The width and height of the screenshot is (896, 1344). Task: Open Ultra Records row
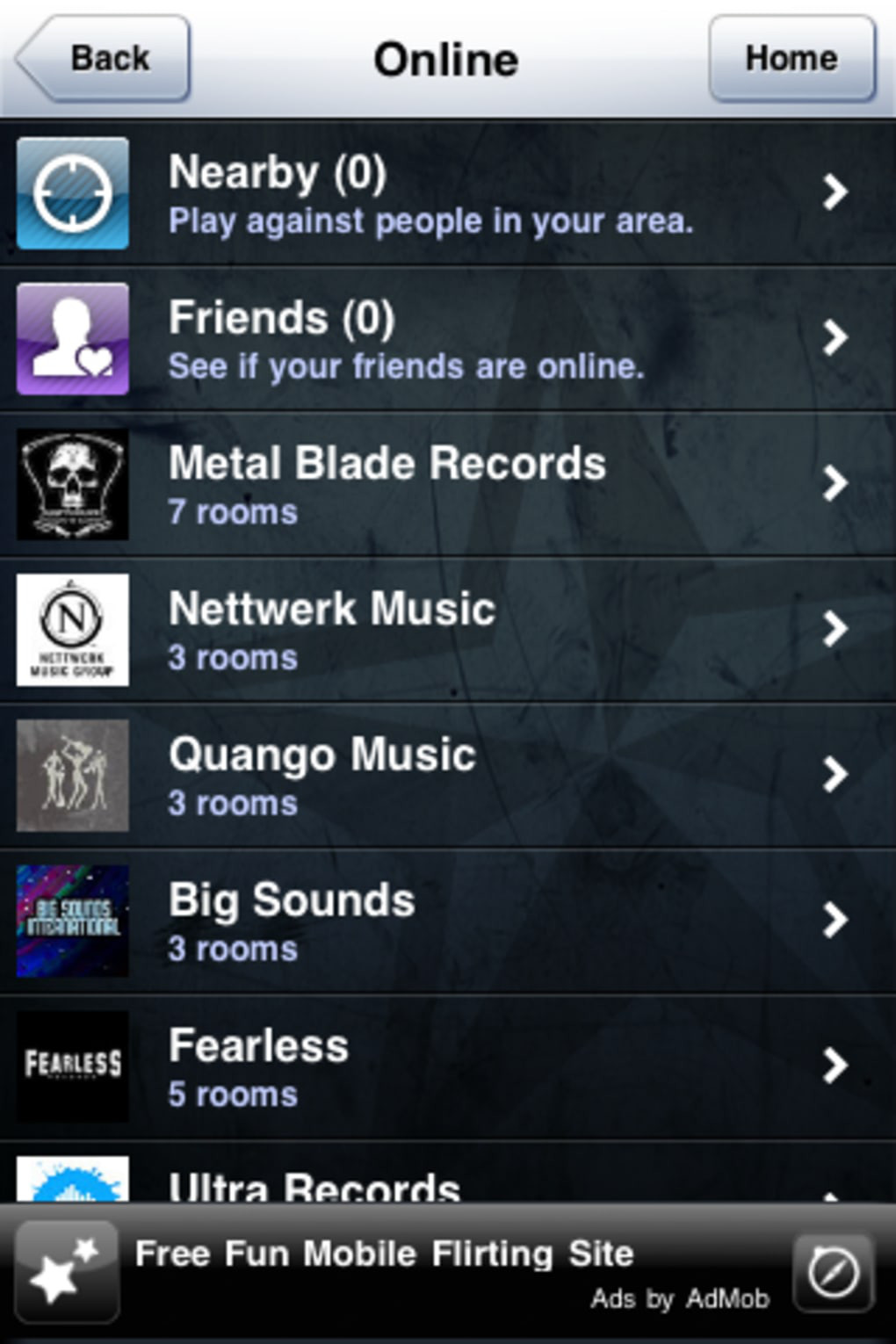pos(448,1181)
